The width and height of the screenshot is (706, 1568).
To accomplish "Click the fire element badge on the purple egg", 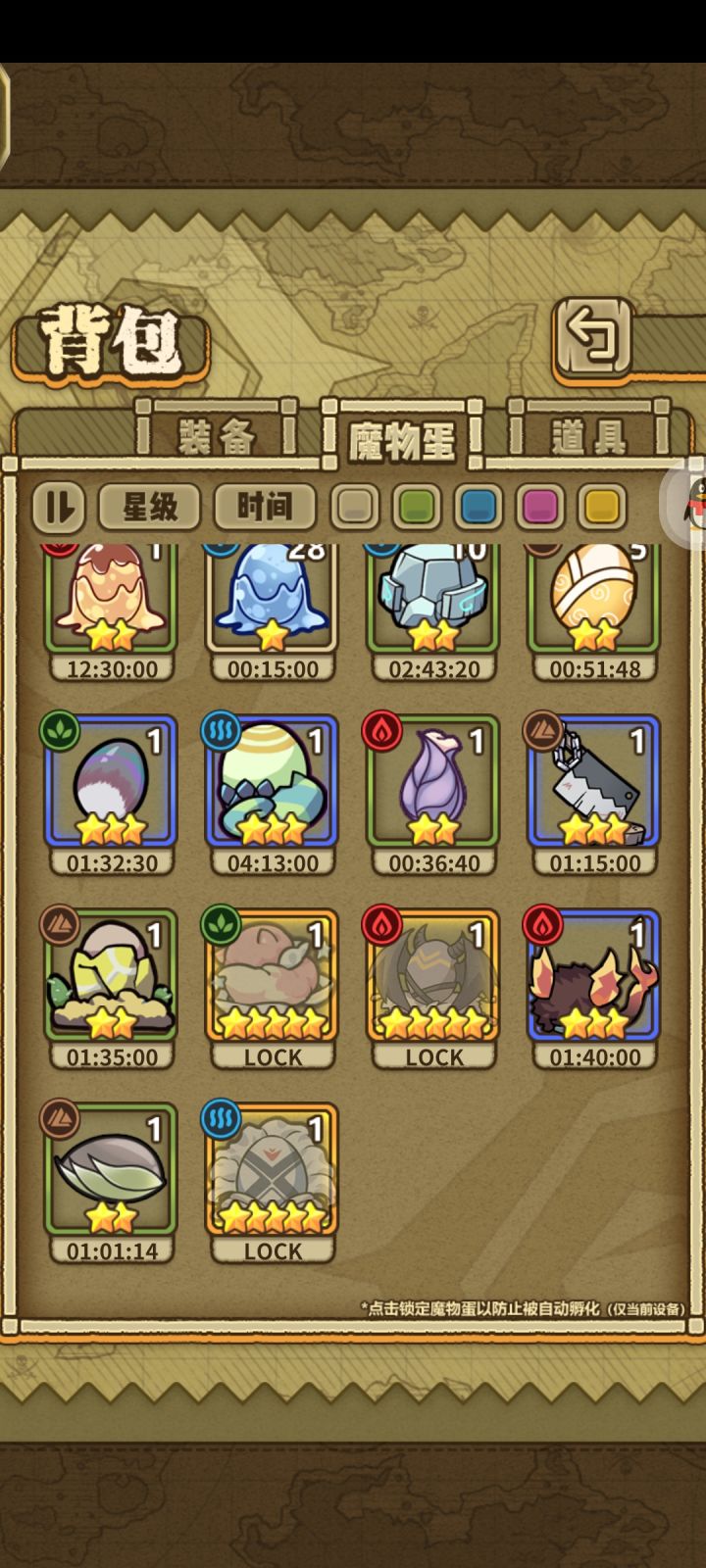I will pyautogui.click(x=384, y=729).
